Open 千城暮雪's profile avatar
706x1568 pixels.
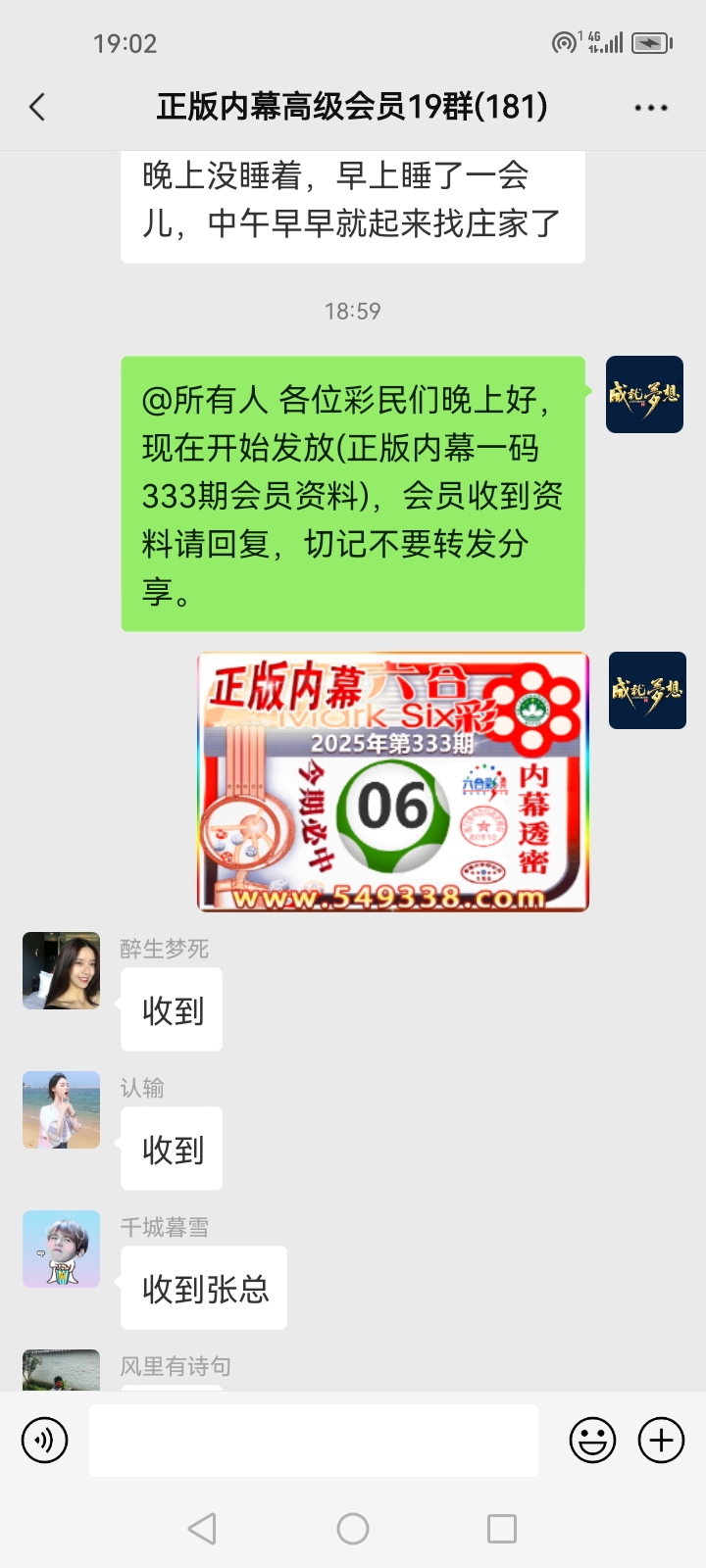coord(61,1249)
